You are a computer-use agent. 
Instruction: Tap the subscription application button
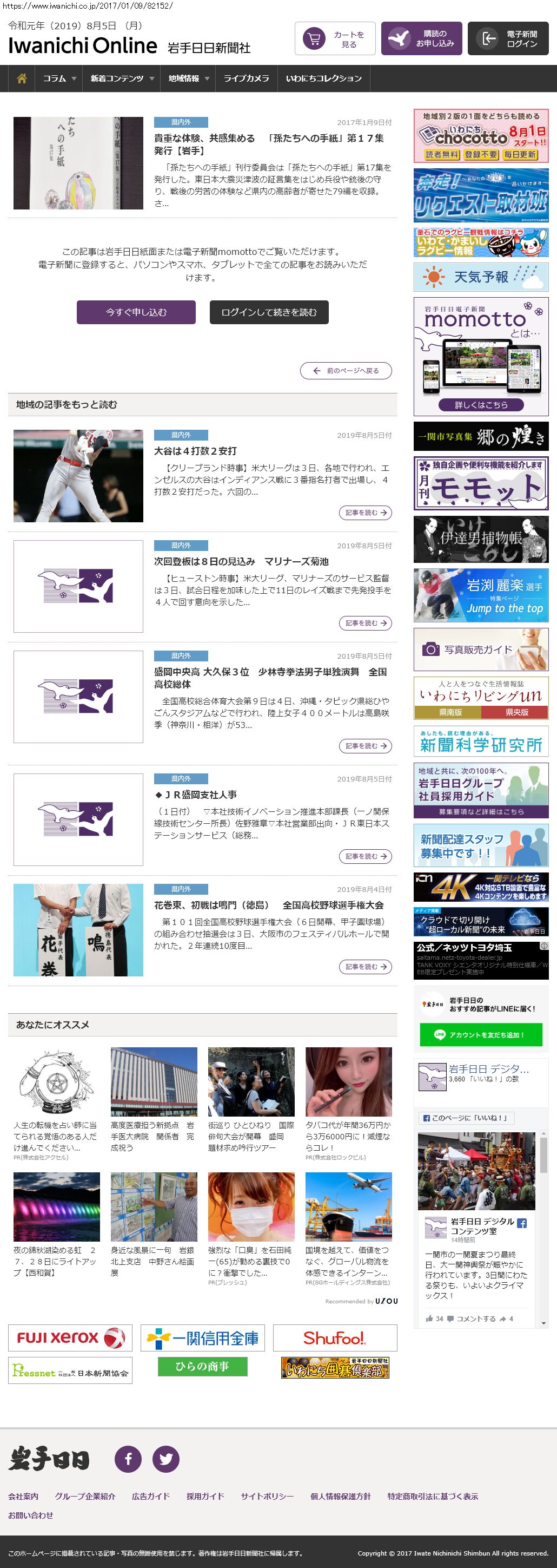click(x=421, y=39)
